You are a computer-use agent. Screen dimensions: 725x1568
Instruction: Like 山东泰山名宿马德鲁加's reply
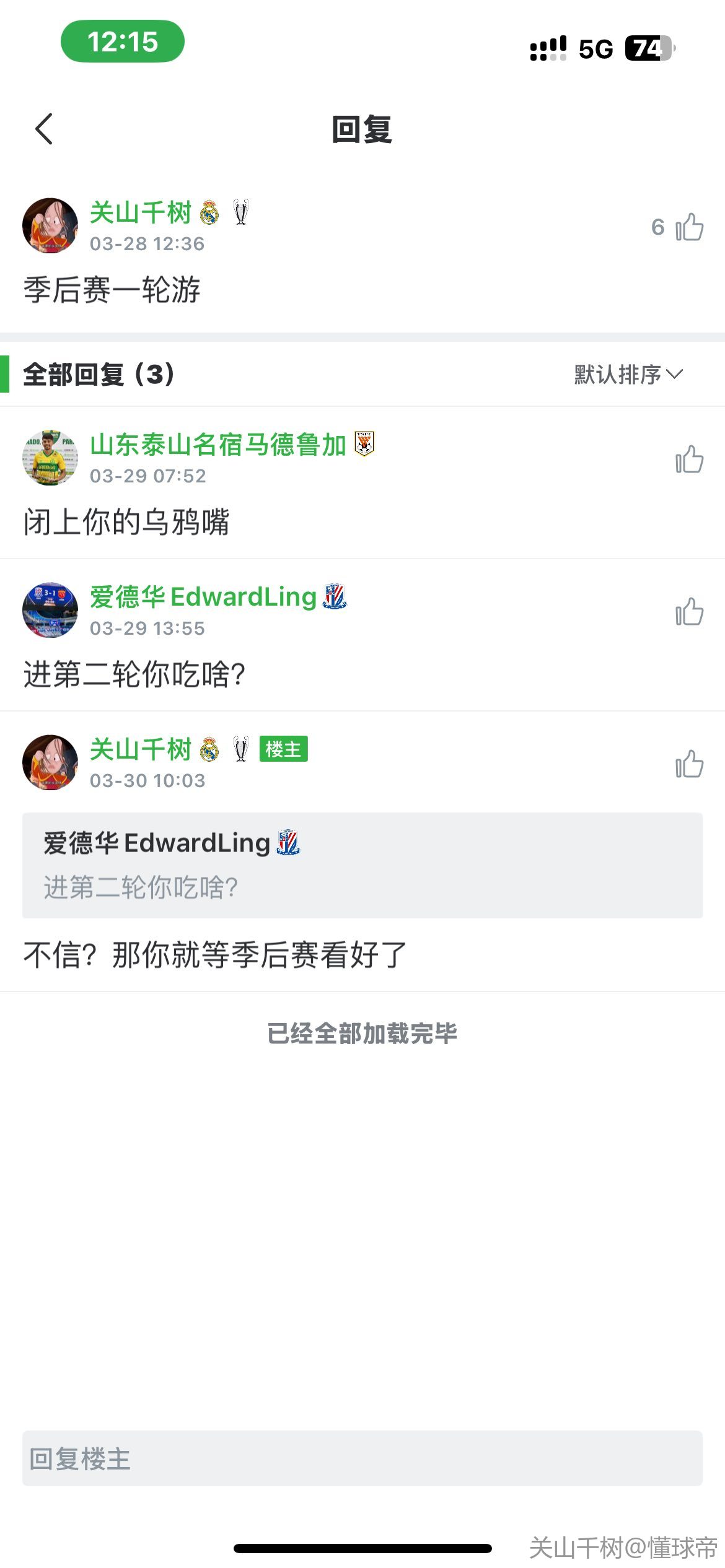pyautogui.click(x=689, y=460)
